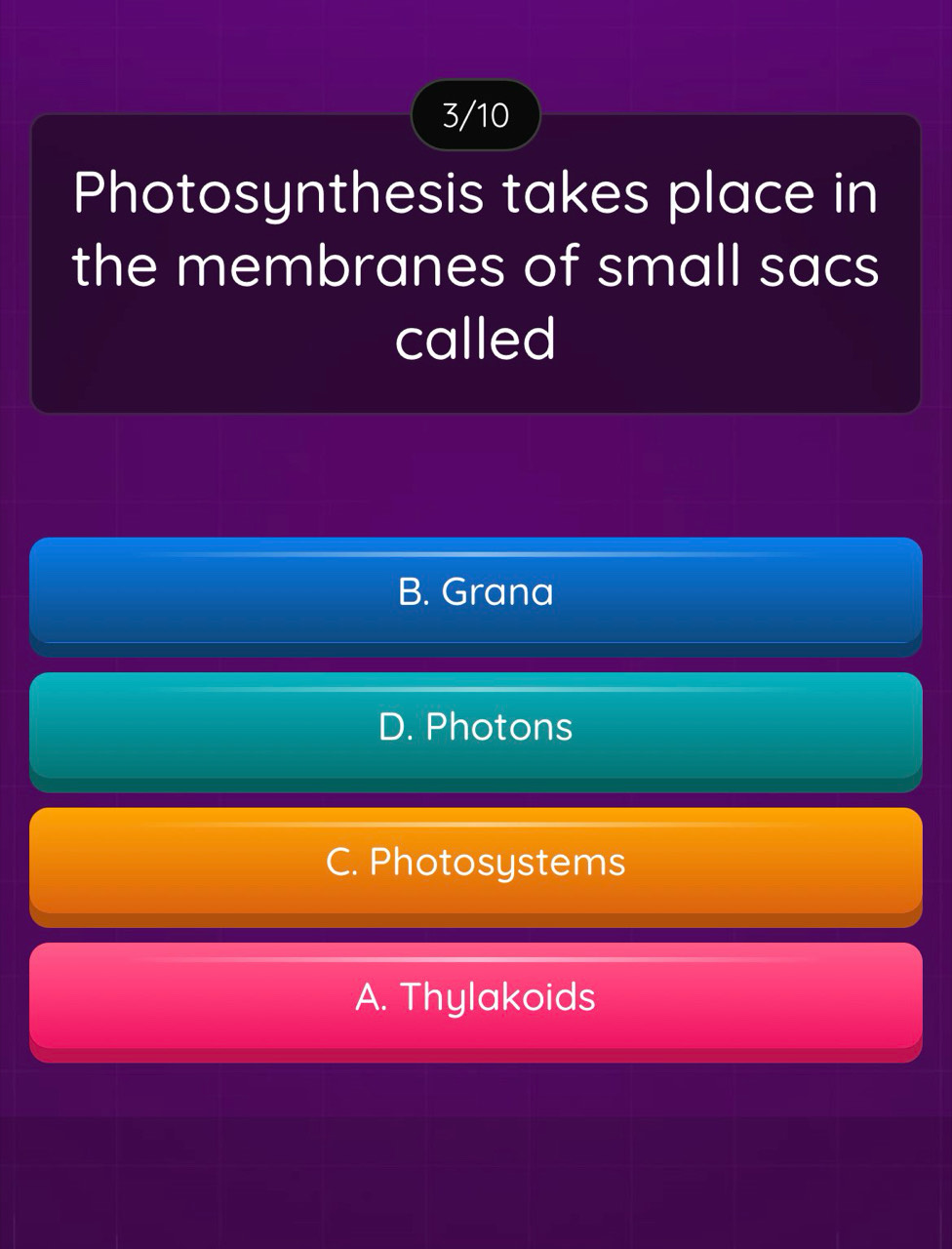The width and height of the screenshot is (952, 1249).
Task: Click the label text D. Photons
Action: coord(476,726)
